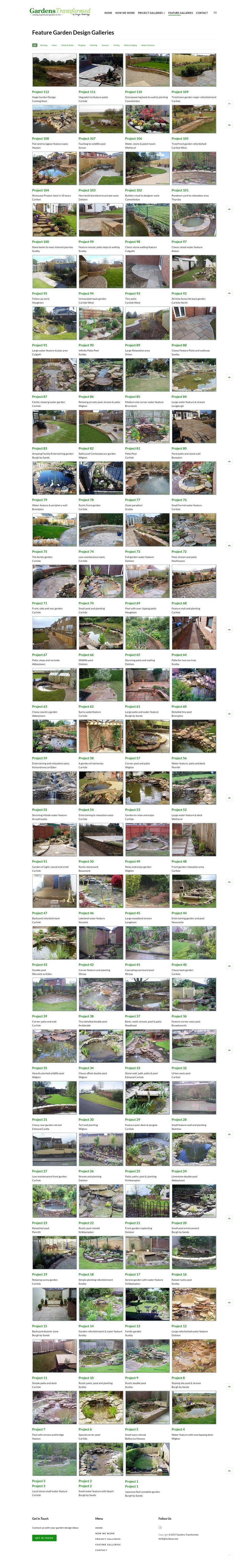Viewport: 249px width, 1568px height.
Task: Open the HOME navigation link
Action: click(108, 13)
